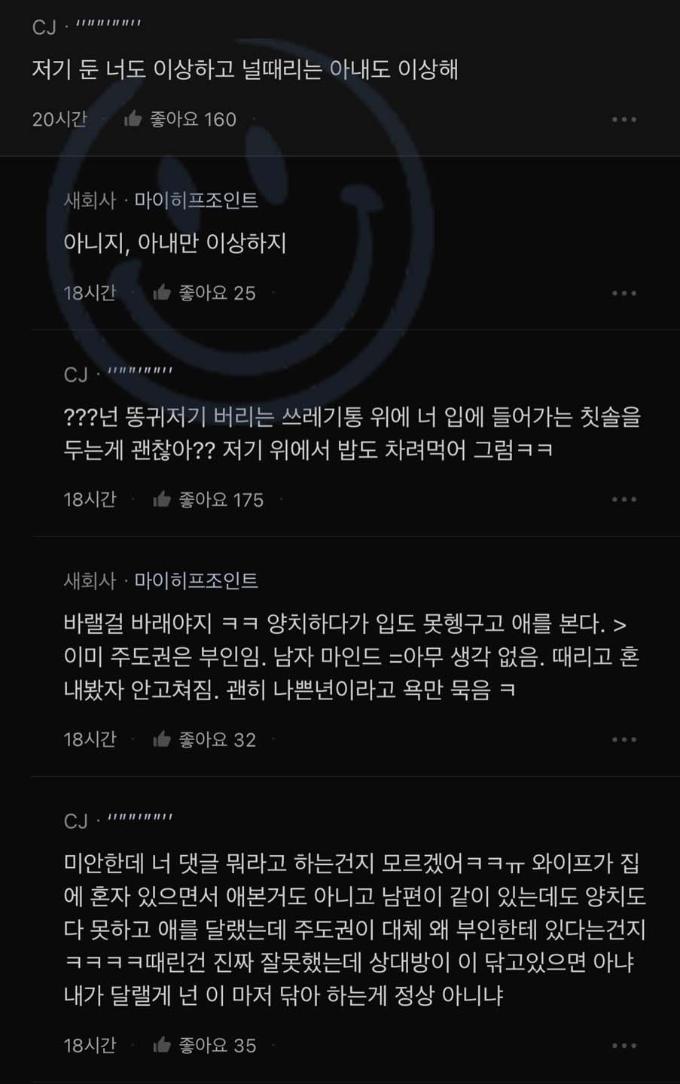Open overflow menu on the 175-likes comment
Screen dimensions: 680x1084
pyautogui.click(x=623, y=500)
